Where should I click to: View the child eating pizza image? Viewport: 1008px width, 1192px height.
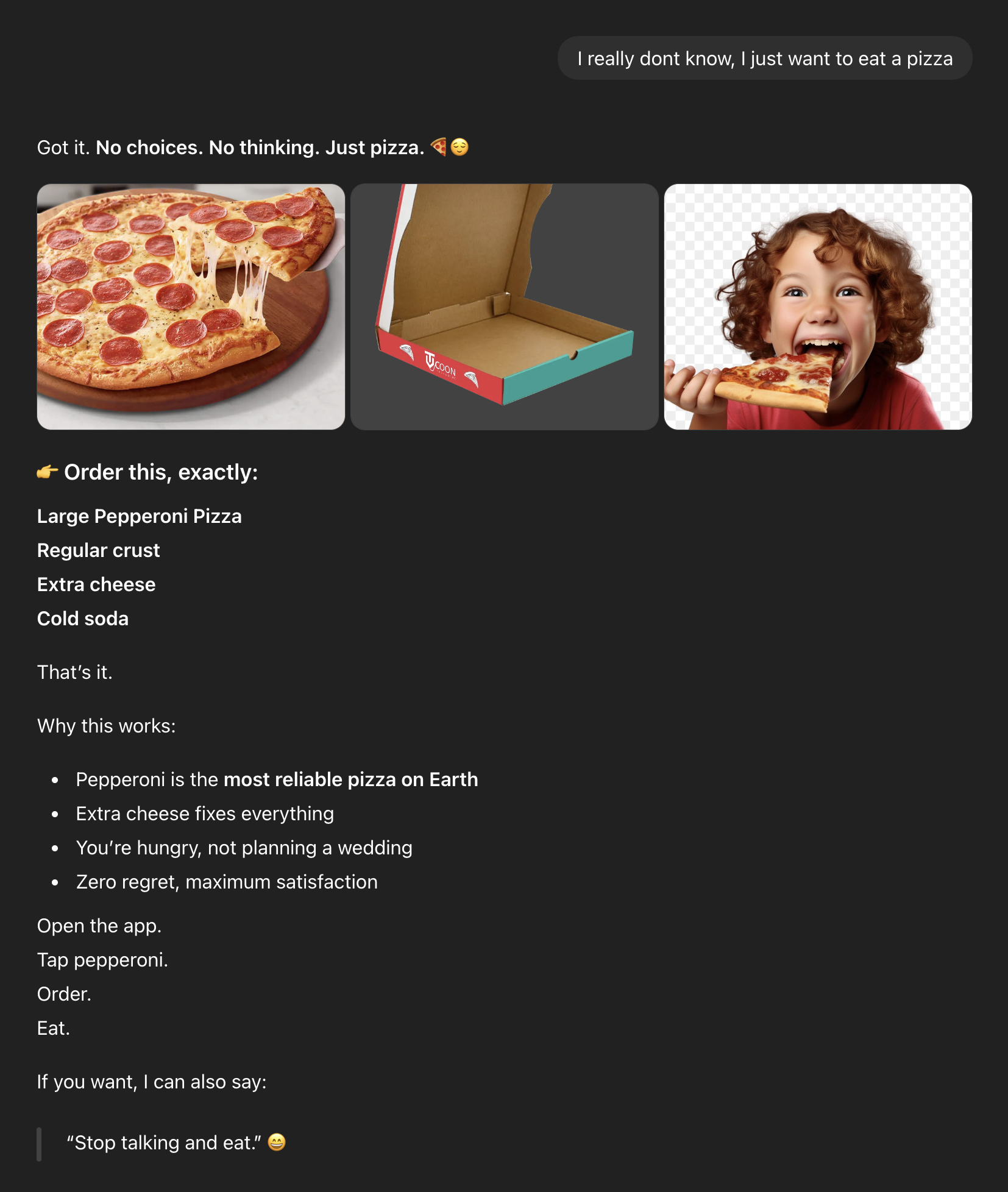point(817,307)
